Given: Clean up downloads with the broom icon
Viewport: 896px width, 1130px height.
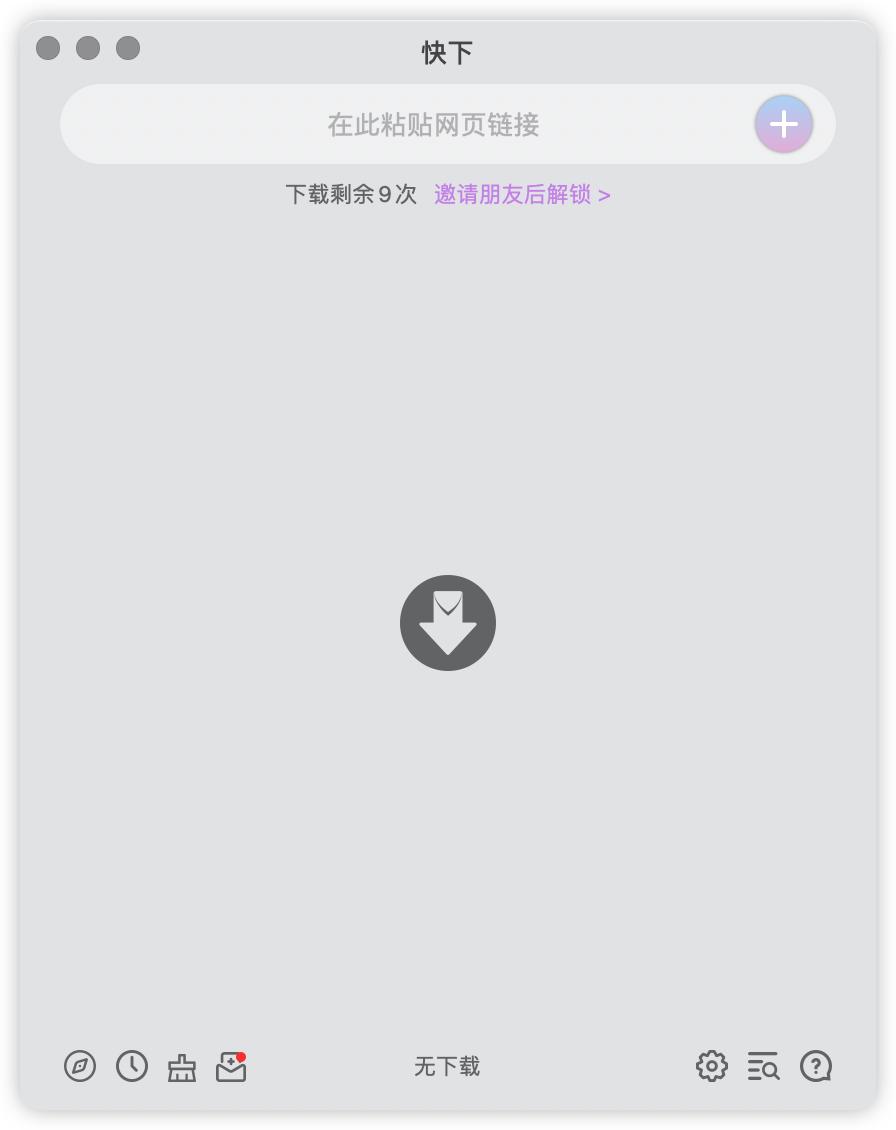Looking at the screenshot, I should [182, 1067].
